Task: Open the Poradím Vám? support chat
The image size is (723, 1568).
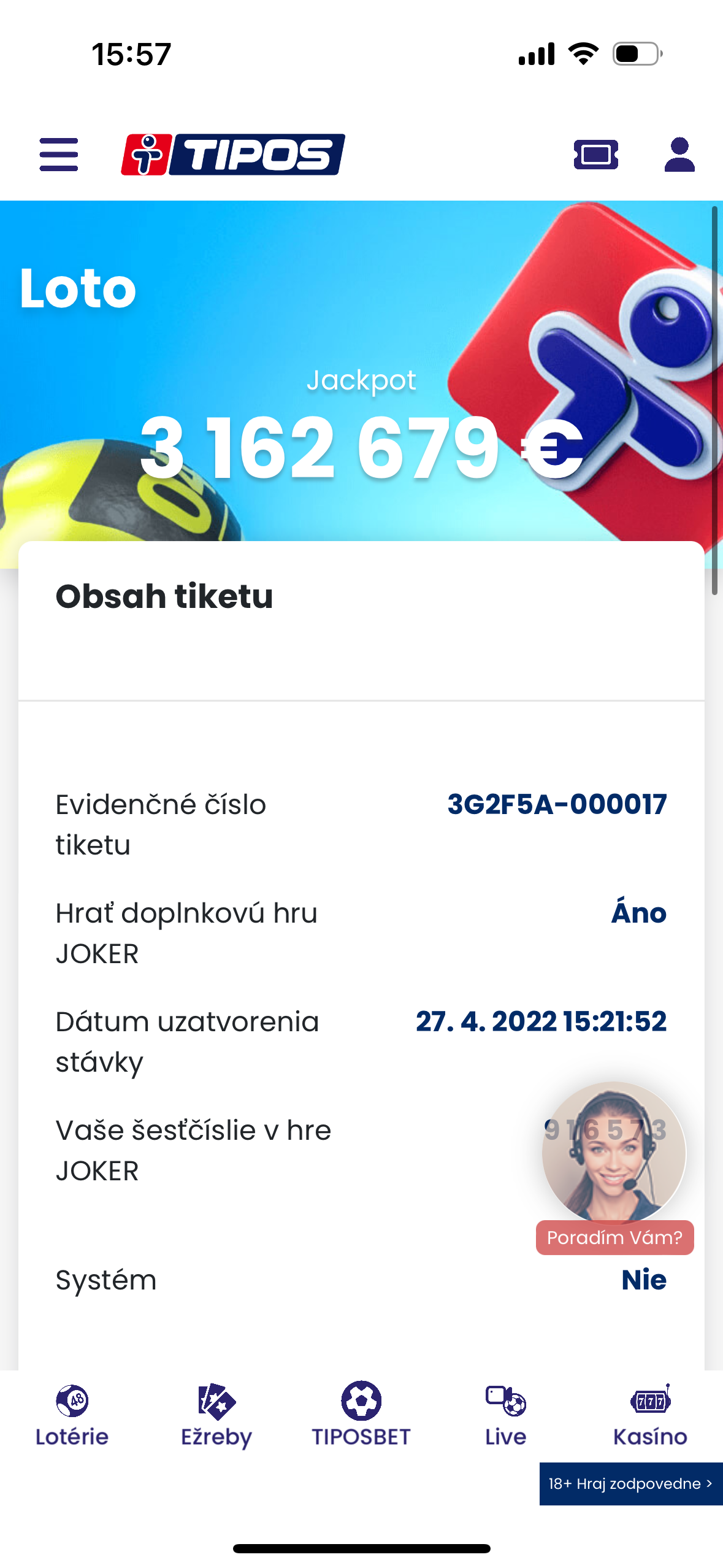Action: (614, 1166)
